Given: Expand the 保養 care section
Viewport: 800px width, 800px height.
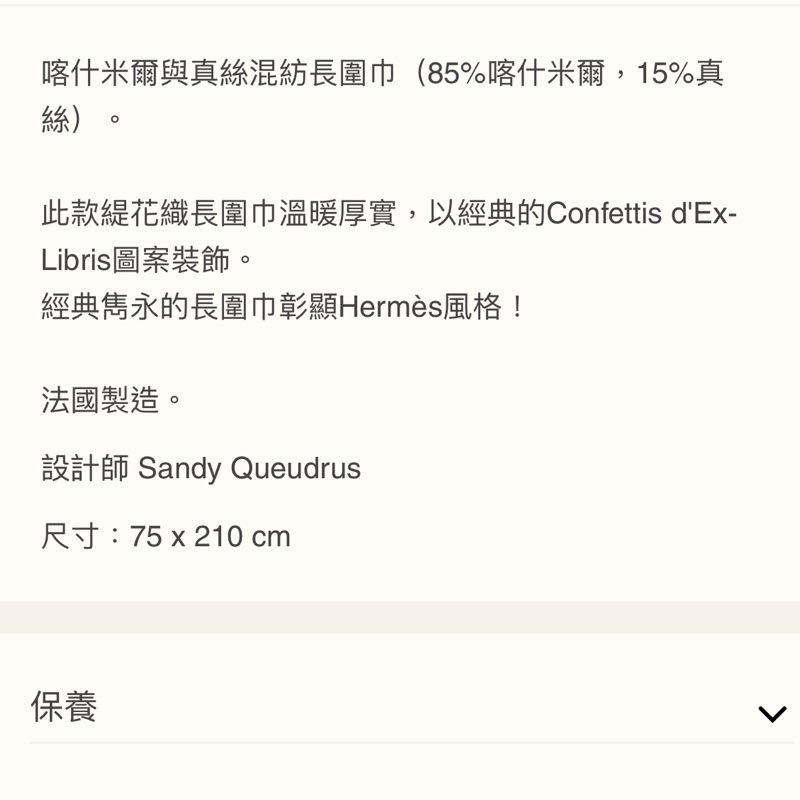Looking at the screenshot, I should [x=771, y=713].
